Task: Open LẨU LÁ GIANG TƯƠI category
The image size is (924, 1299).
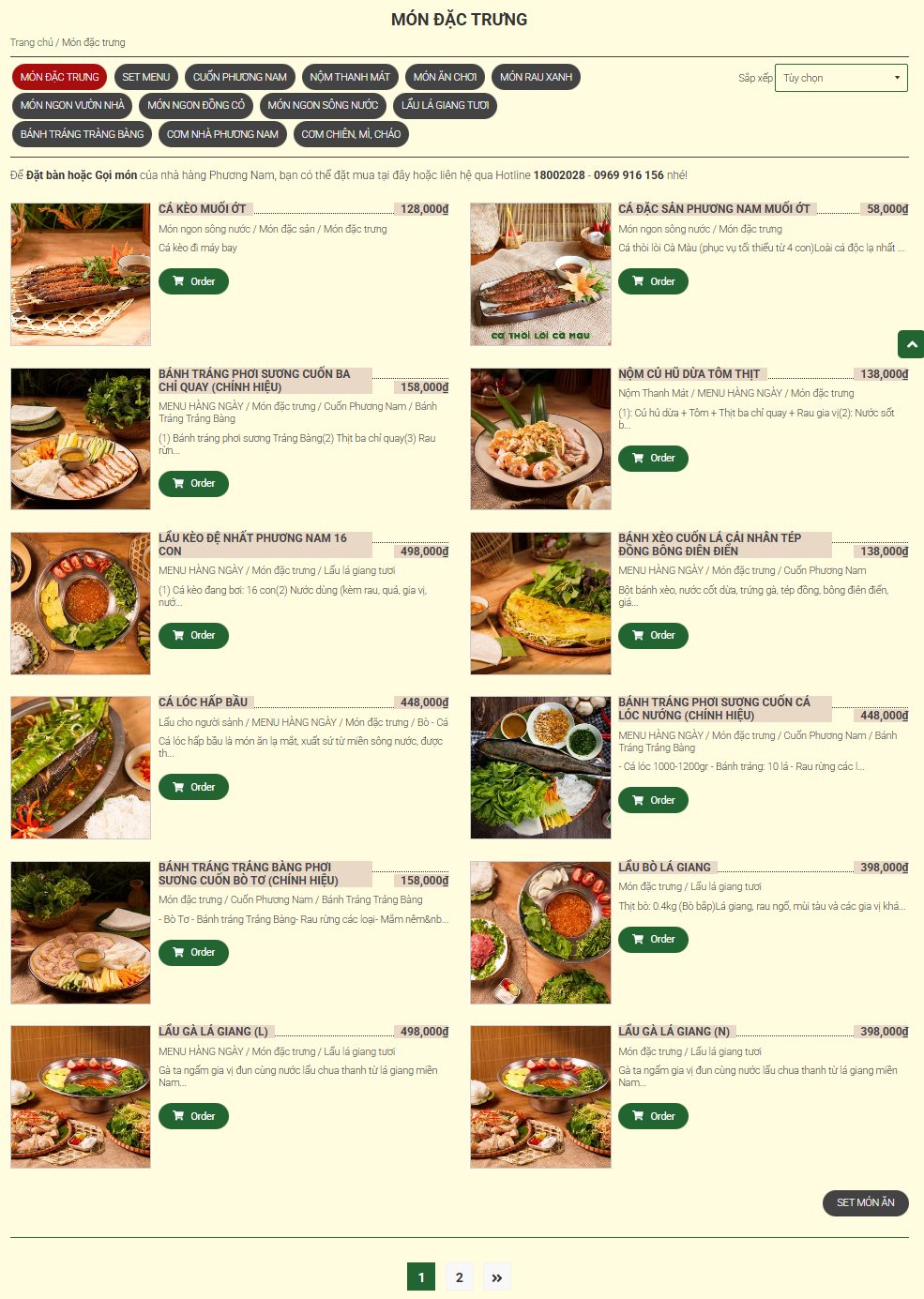Action: [446, 105]
